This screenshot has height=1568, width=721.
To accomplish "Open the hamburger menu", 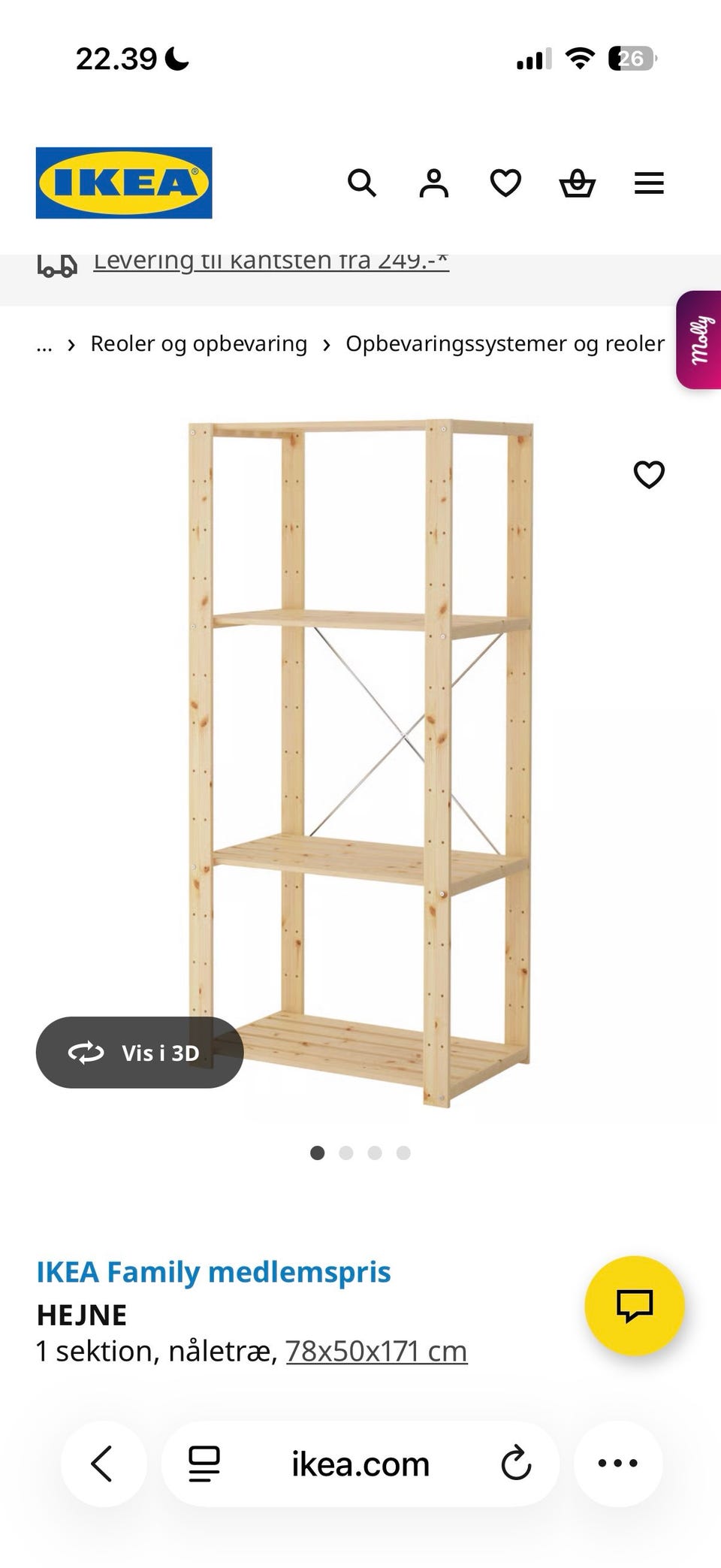I will (x=648, y=183).
